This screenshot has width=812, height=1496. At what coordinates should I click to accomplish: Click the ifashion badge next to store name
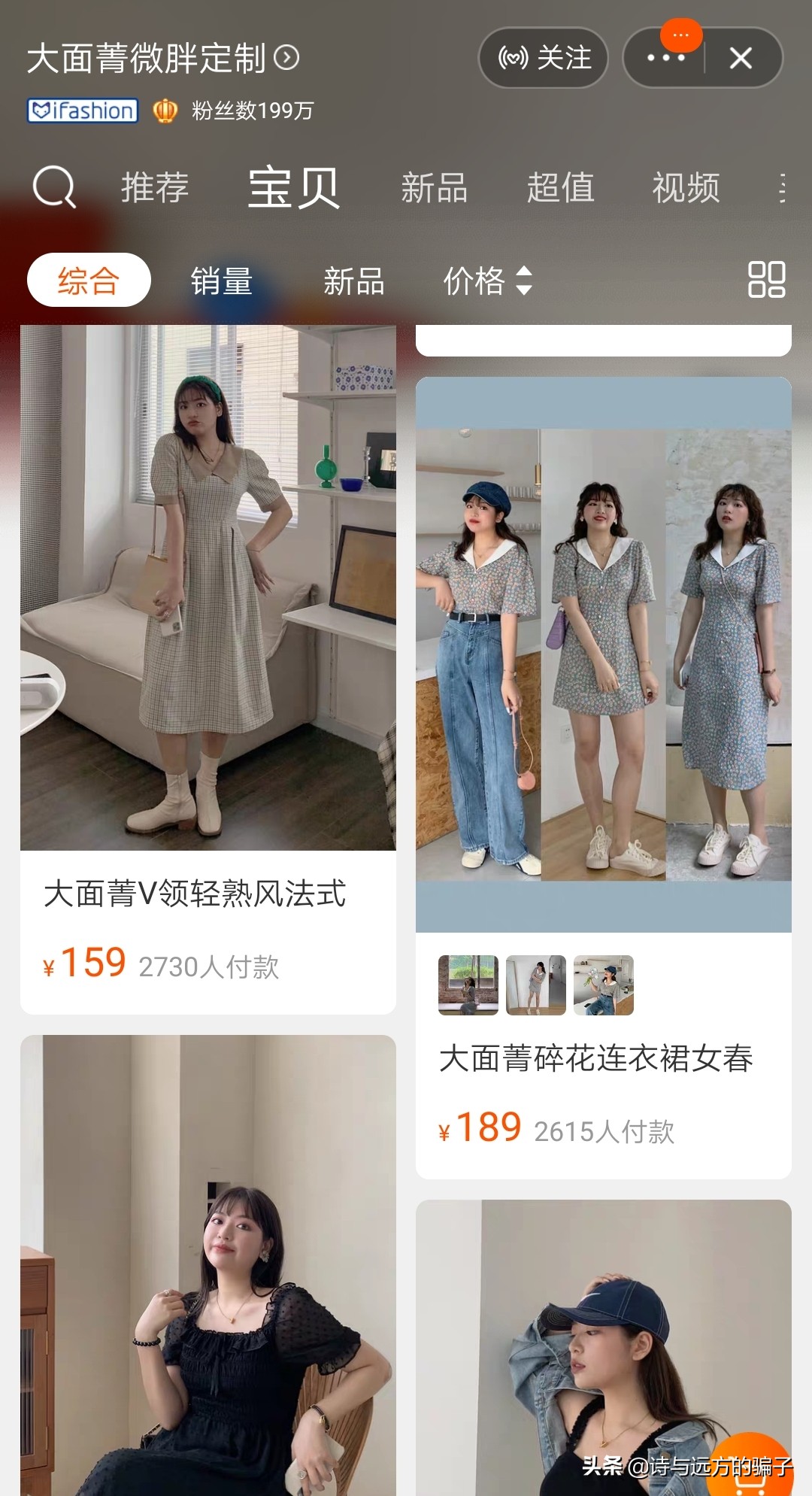(81, 111)
